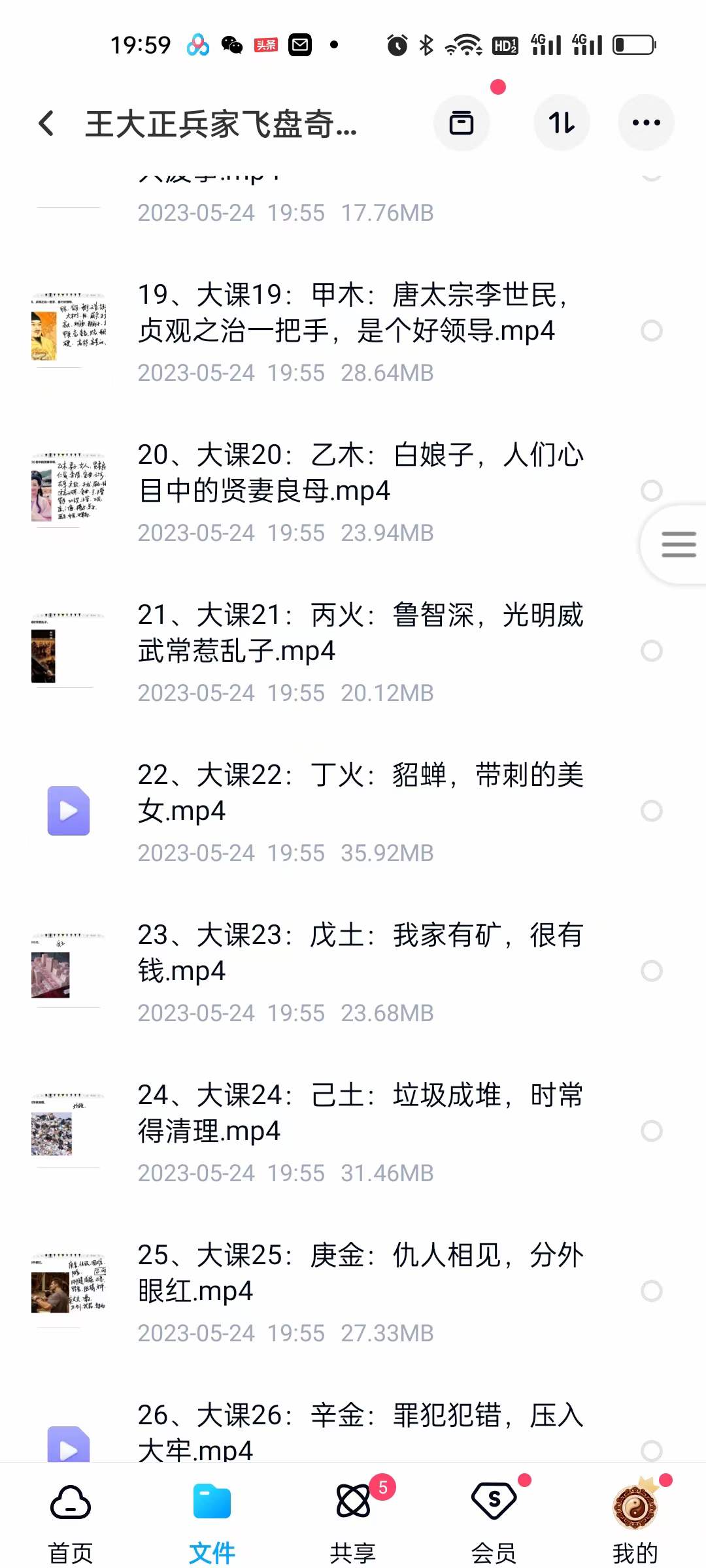Select the circle next to 大课19 唐太宗李世民
The height and width of the screenshot is (1568, 706).
652,331
